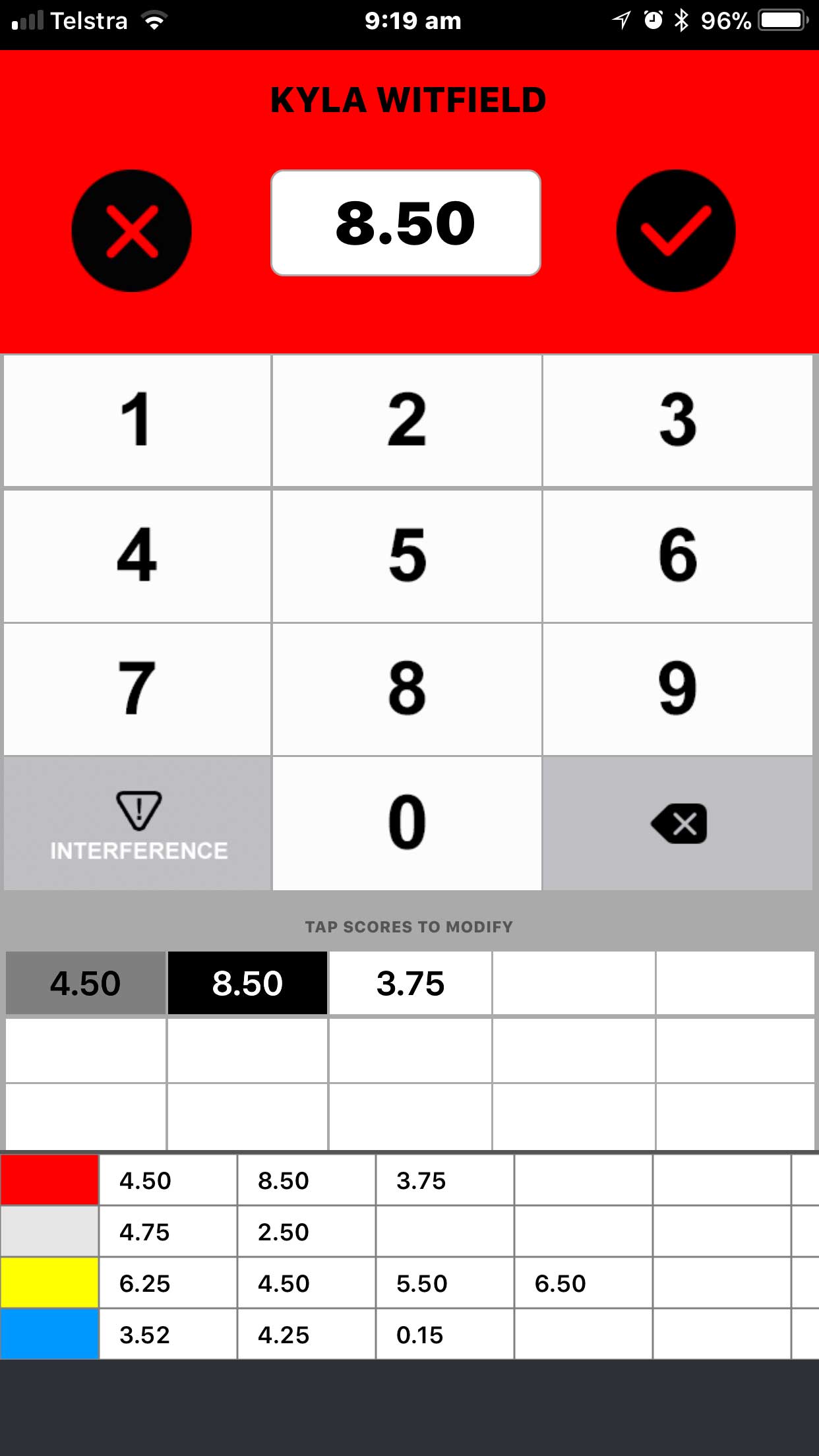Enter digit 4 on the keypad
This screenshot has height=1456, width=819.
coord(137,556)
